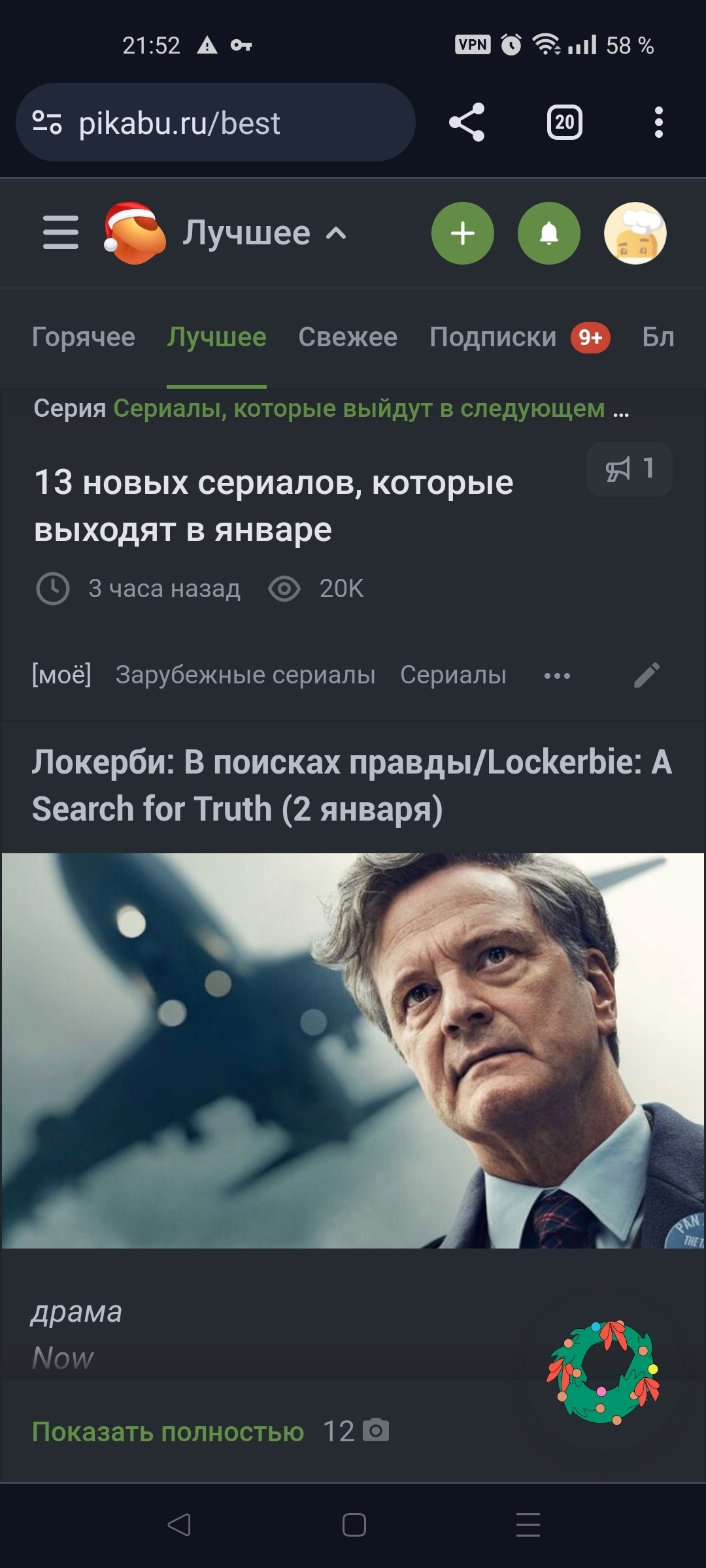Image resolution: width=706 pixels, height=1568 pixels.
Task: Open the hamburger side menu
Action: (61, 233)
